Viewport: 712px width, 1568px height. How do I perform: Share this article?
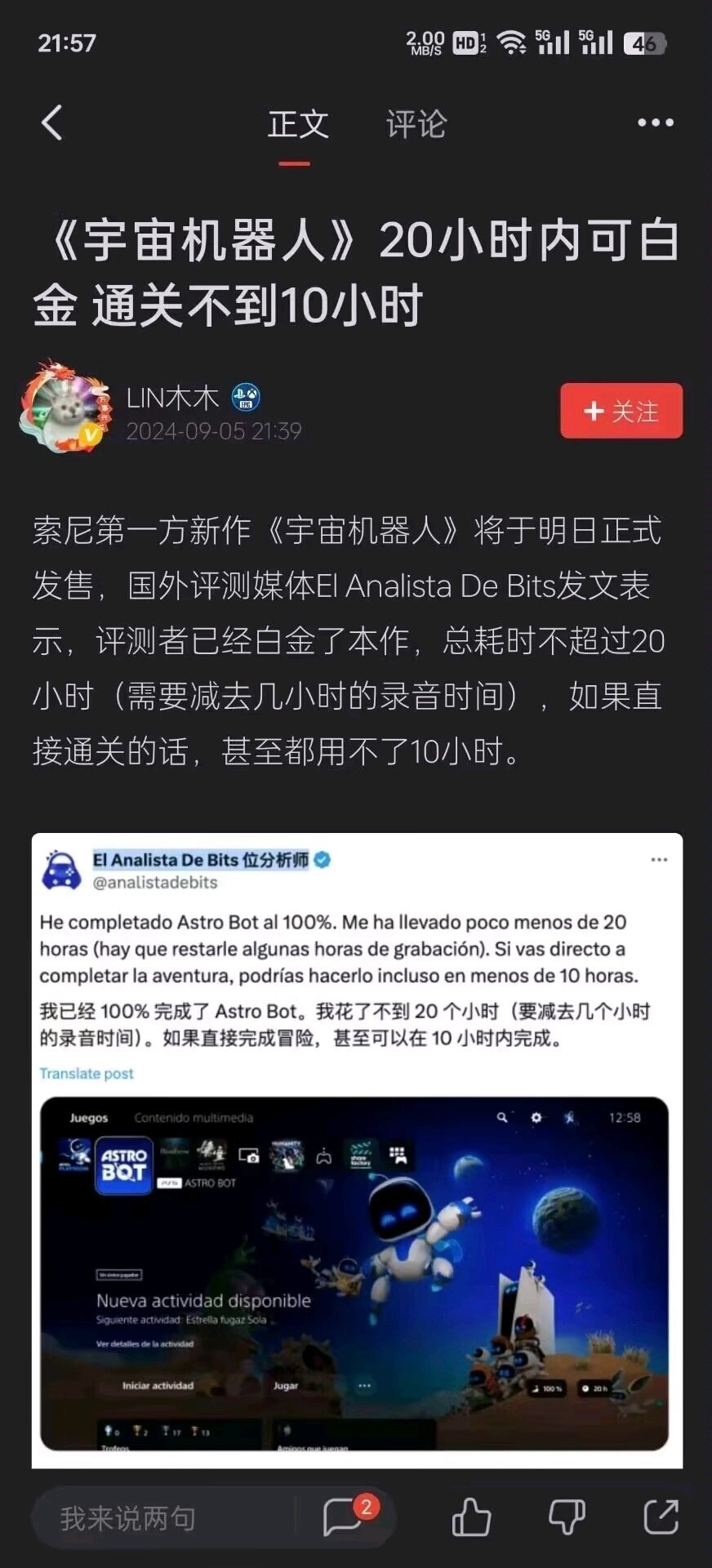(660, 1517)
